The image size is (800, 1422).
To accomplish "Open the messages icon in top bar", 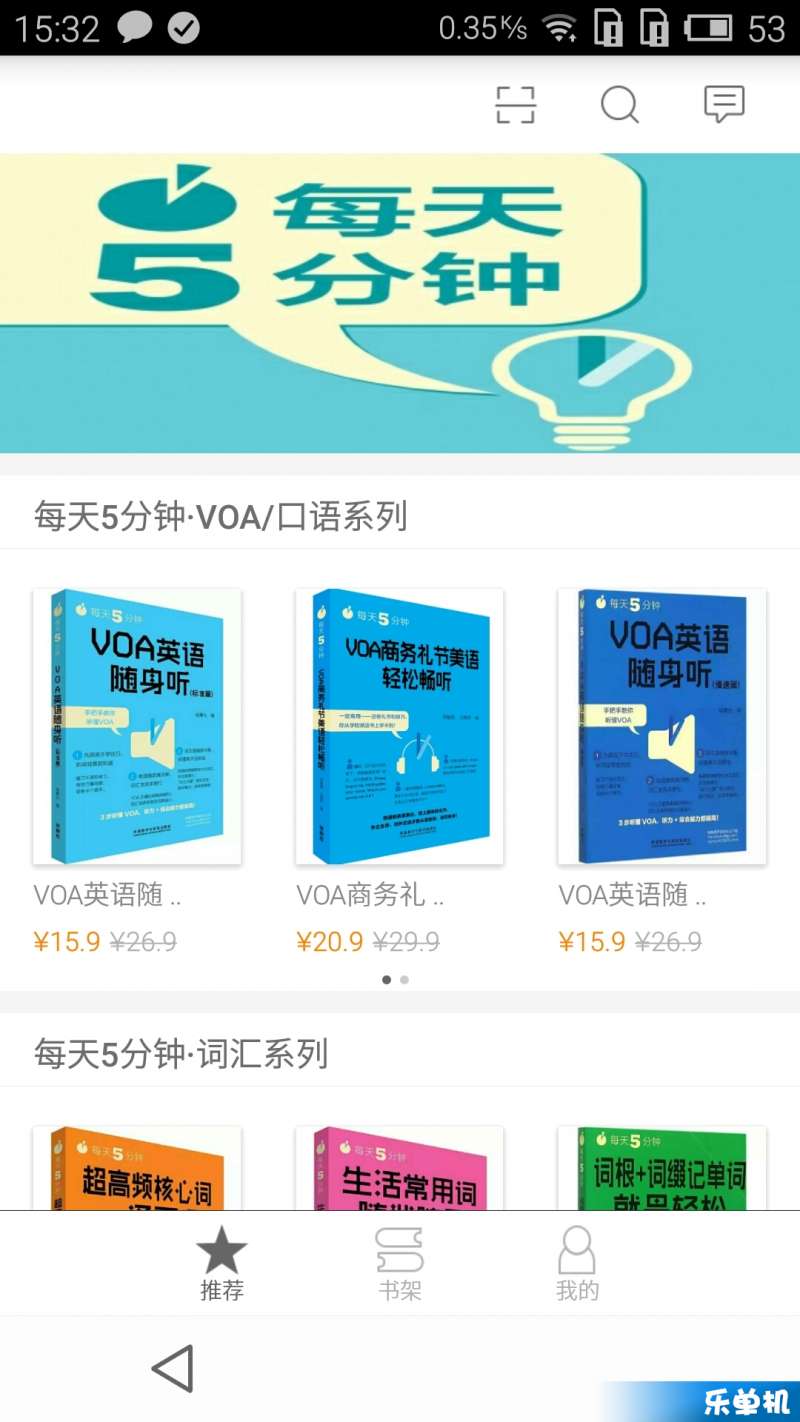I will (724, 105).
